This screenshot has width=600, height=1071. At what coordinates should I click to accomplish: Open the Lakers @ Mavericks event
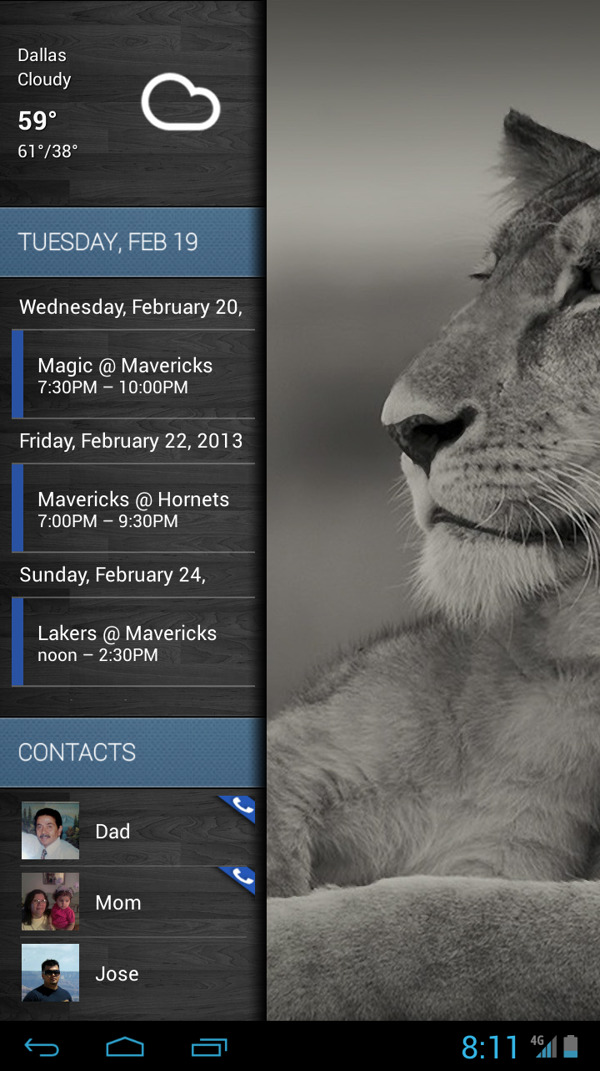(x=135, y=643)
